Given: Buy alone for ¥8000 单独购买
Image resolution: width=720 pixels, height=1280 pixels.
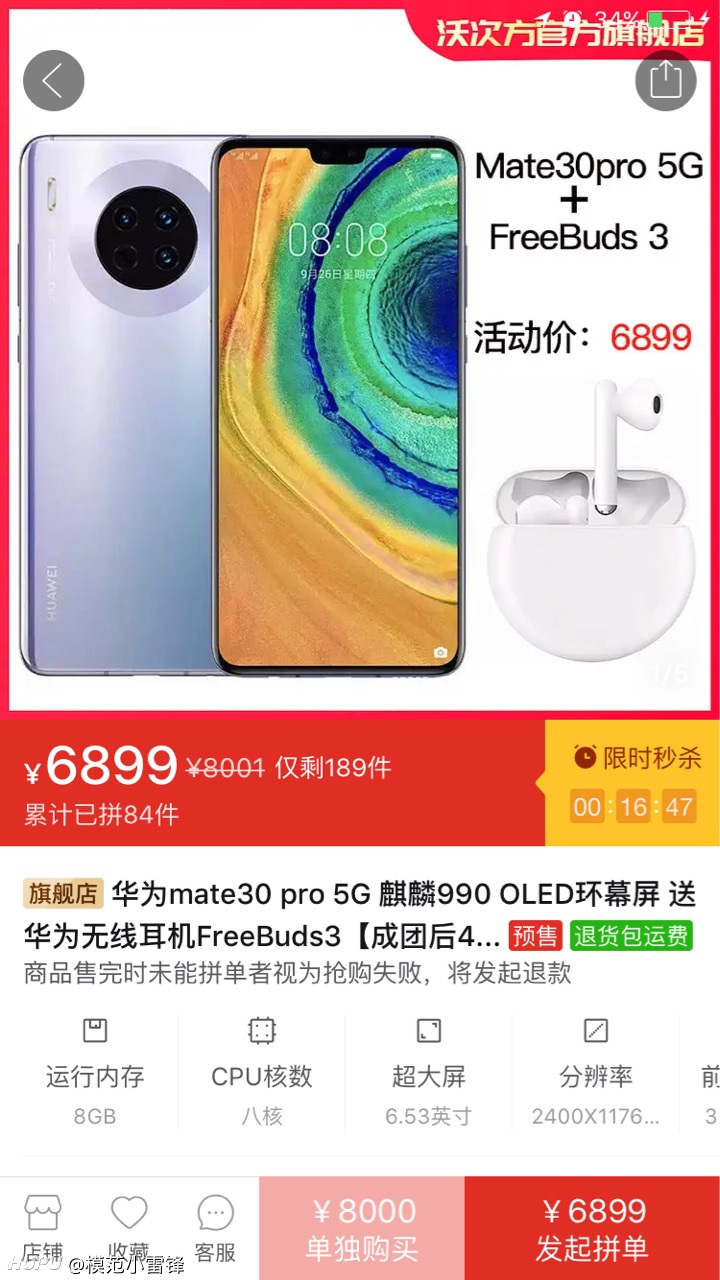Looking at the screenshot, I should (x=362, y=1228).
